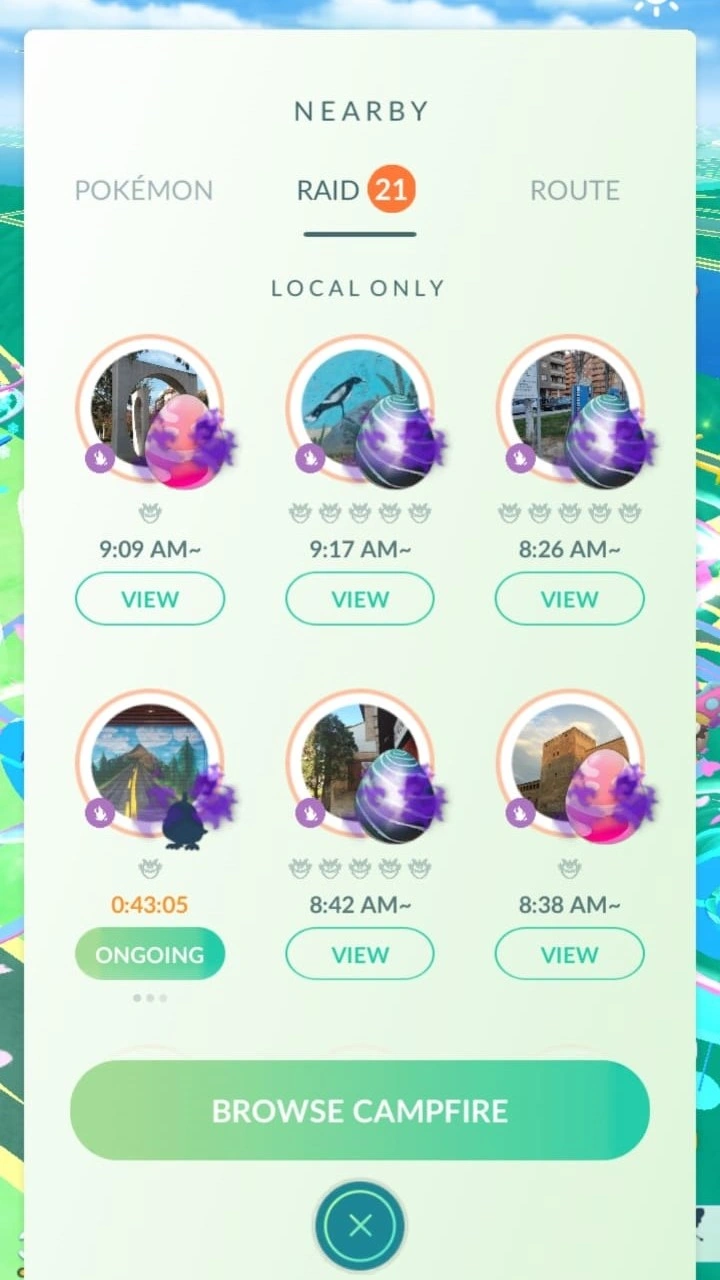Open the ongoing raid
The height and width of the screenshot is (1280, 720).
click(150, 954)
